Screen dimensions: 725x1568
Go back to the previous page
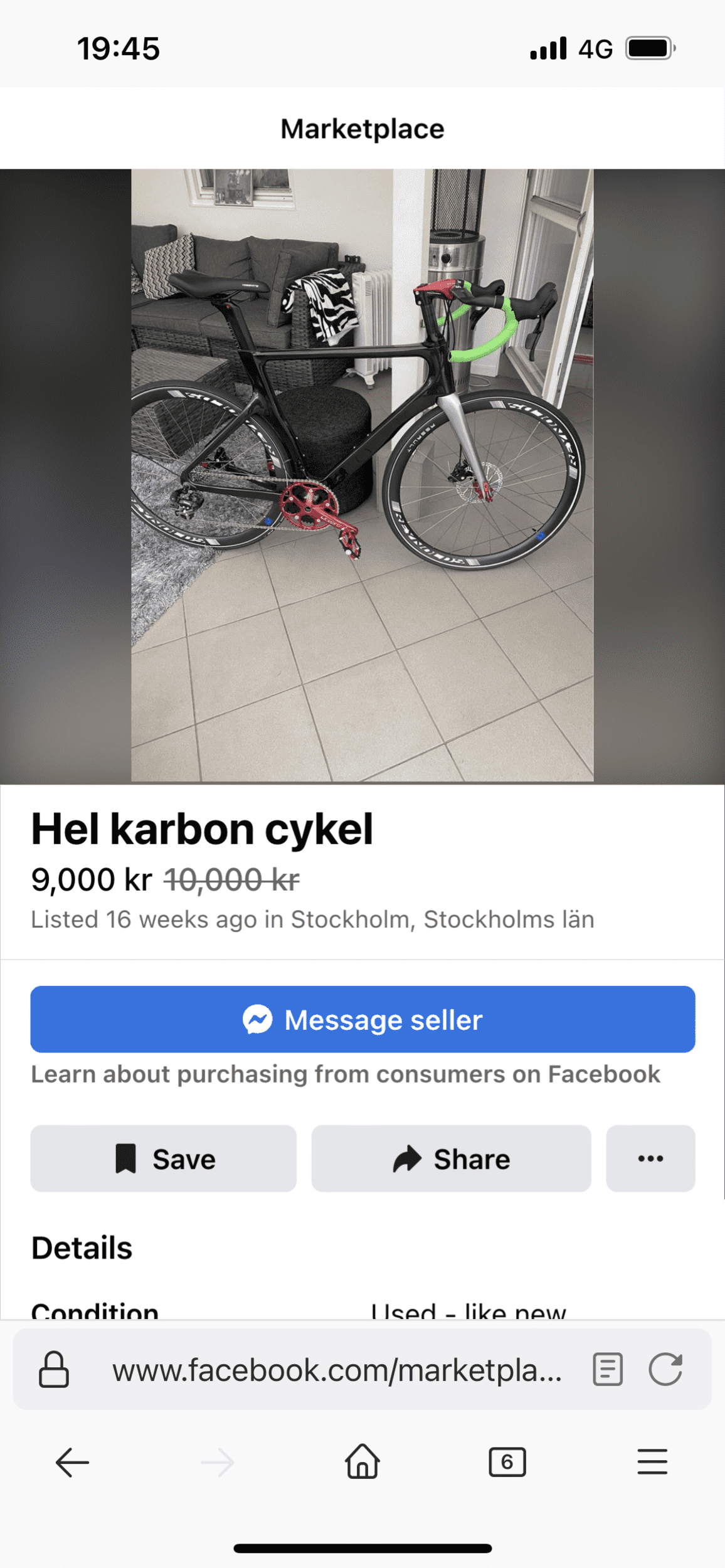tap(72, 1463)
